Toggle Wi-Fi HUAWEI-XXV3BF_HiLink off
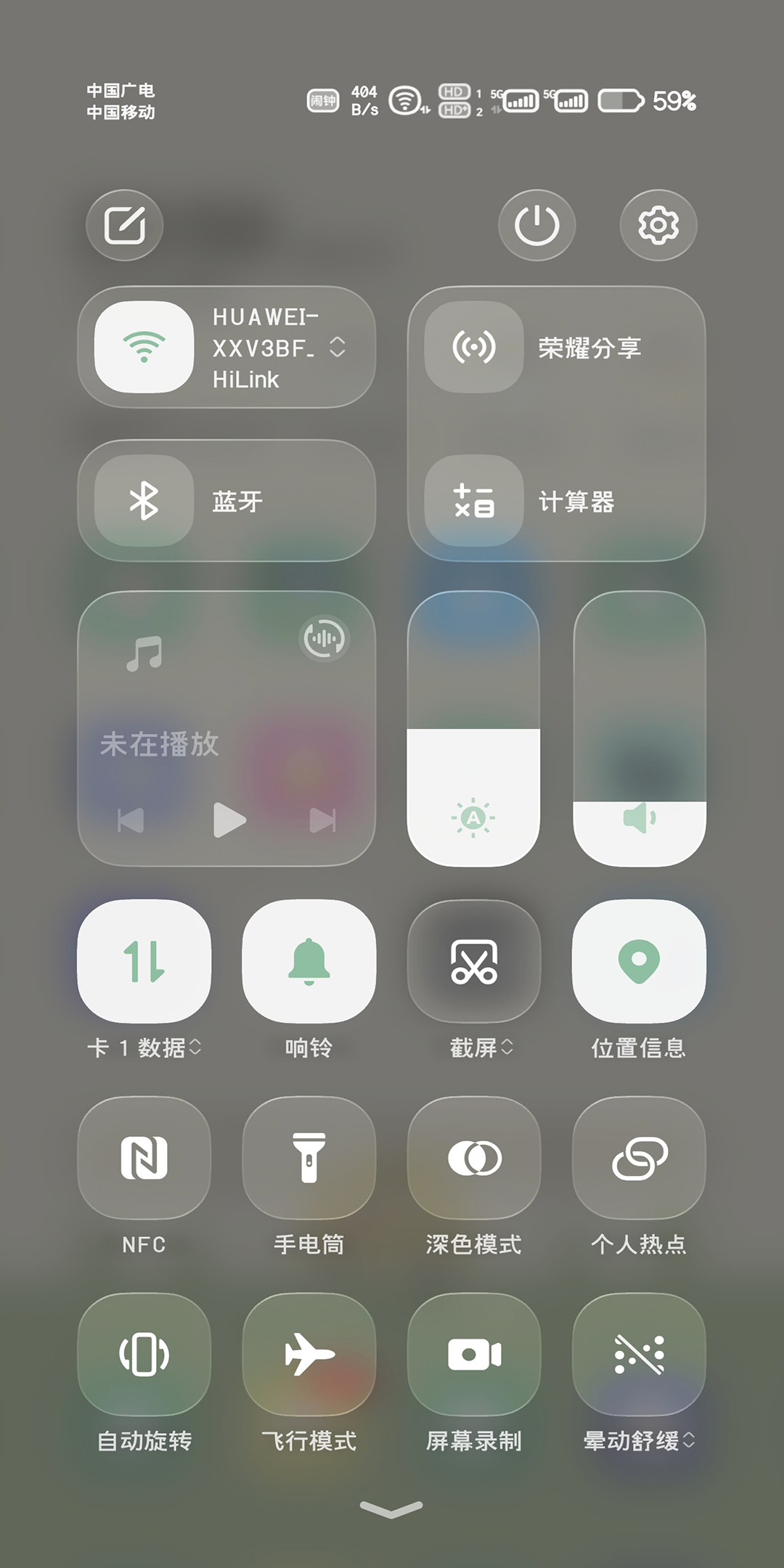Image resolution: width=784 pixels, height=1568 pixels. [144, 347]
